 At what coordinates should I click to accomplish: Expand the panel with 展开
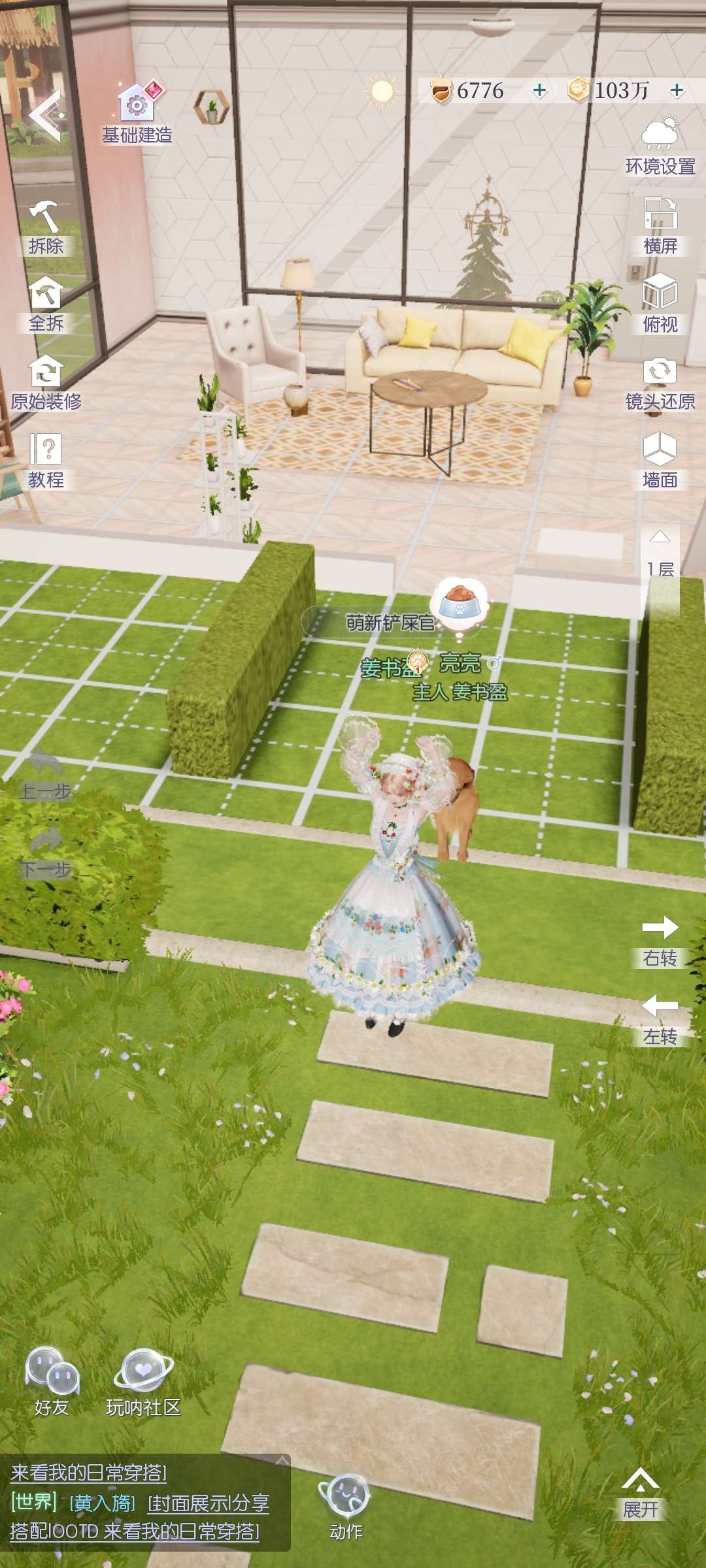[641, 1494]
